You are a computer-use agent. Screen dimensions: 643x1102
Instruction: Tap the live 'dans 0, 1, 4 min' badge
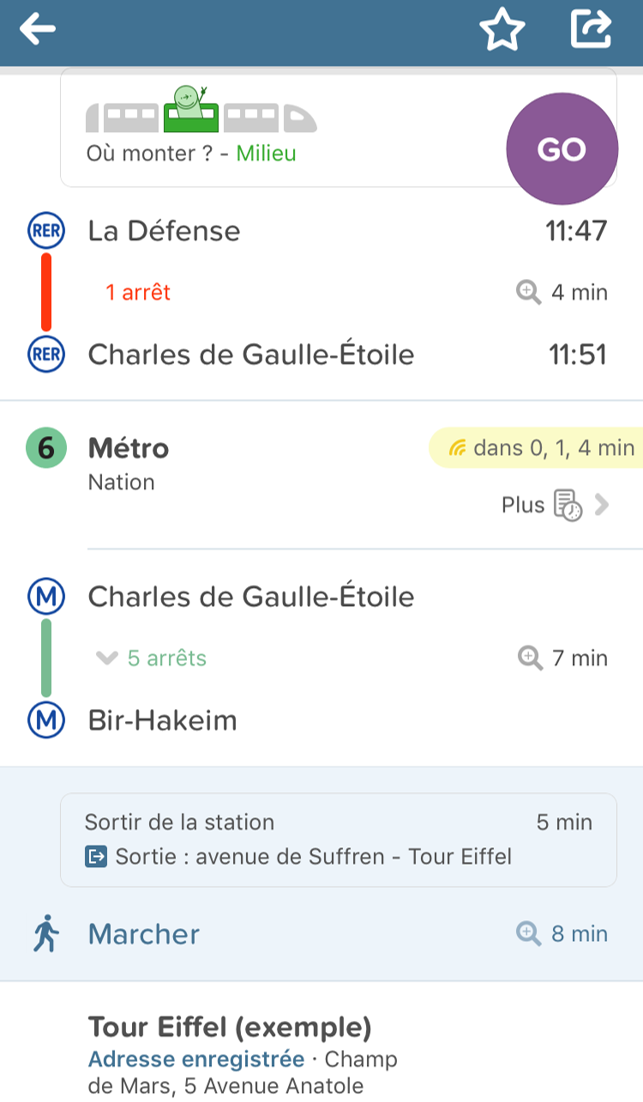[535, 448]
